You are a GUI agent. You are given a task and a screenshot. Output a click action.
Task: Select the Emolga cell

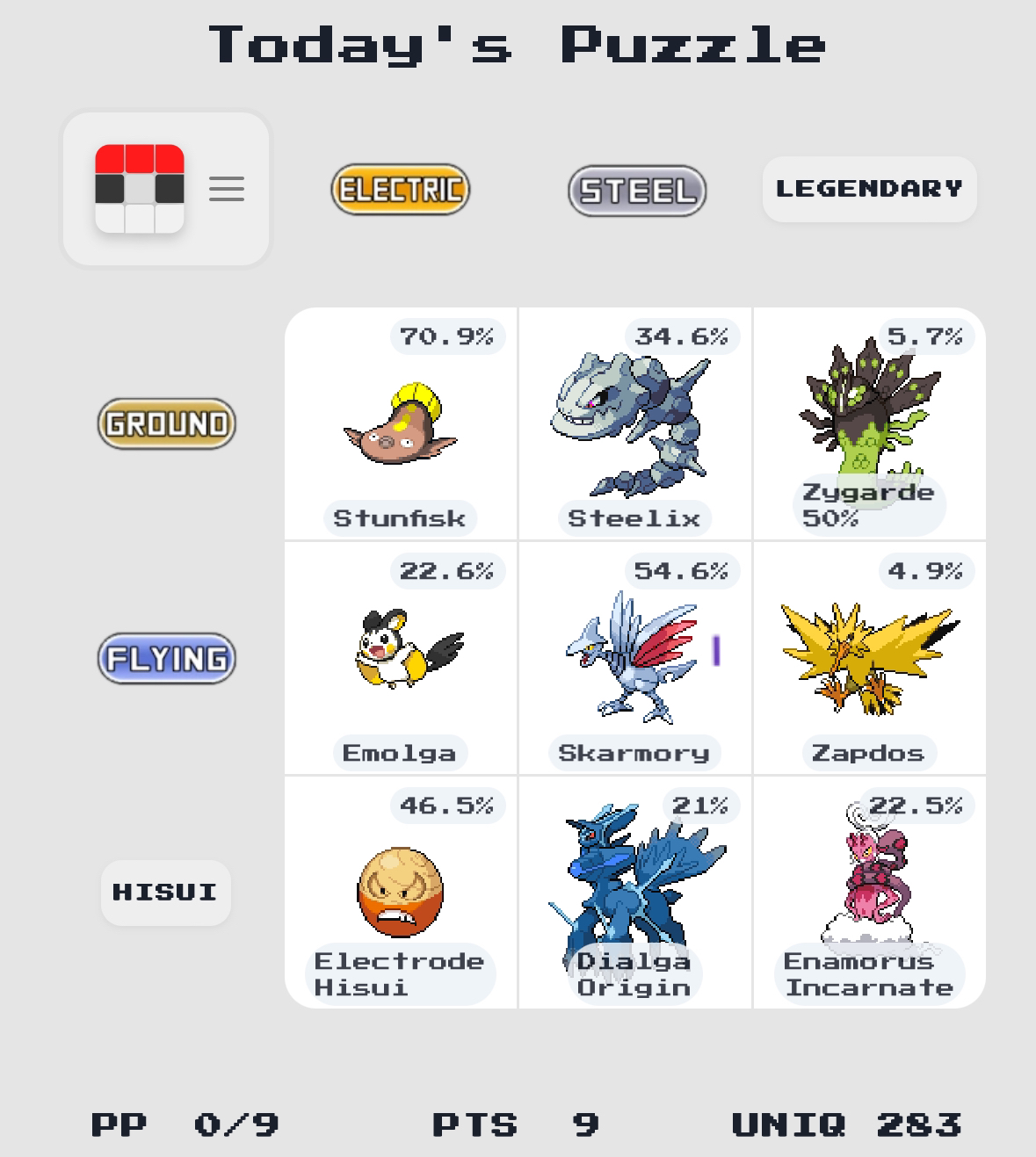pyautogui.click(x=401, y=658)
